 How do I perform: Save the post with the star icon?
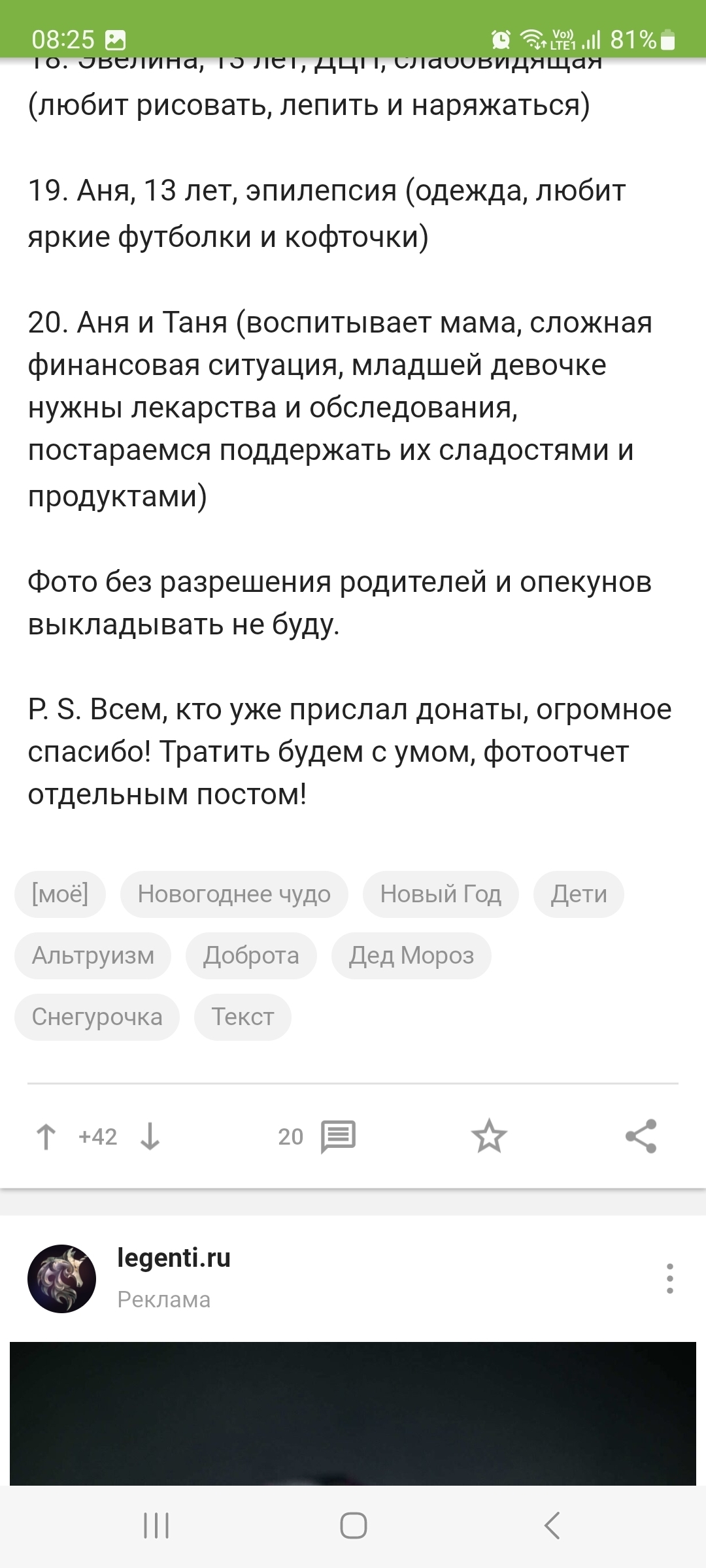point(489,1136)
